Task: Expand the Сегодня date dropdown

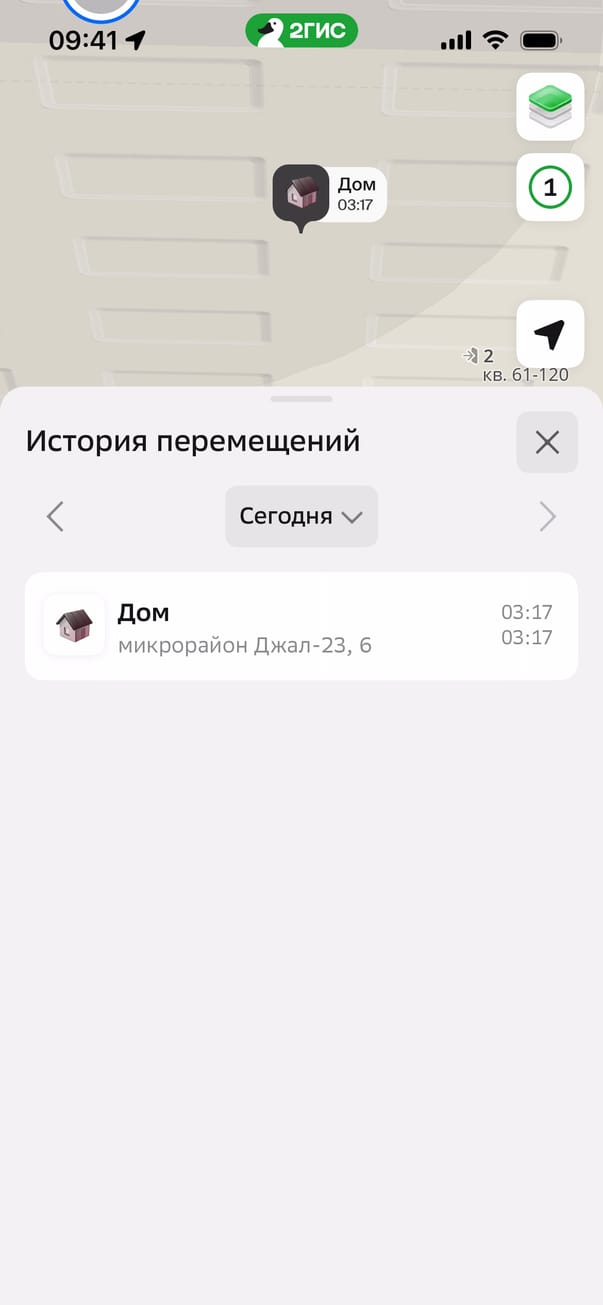Action: coord(301,516)
